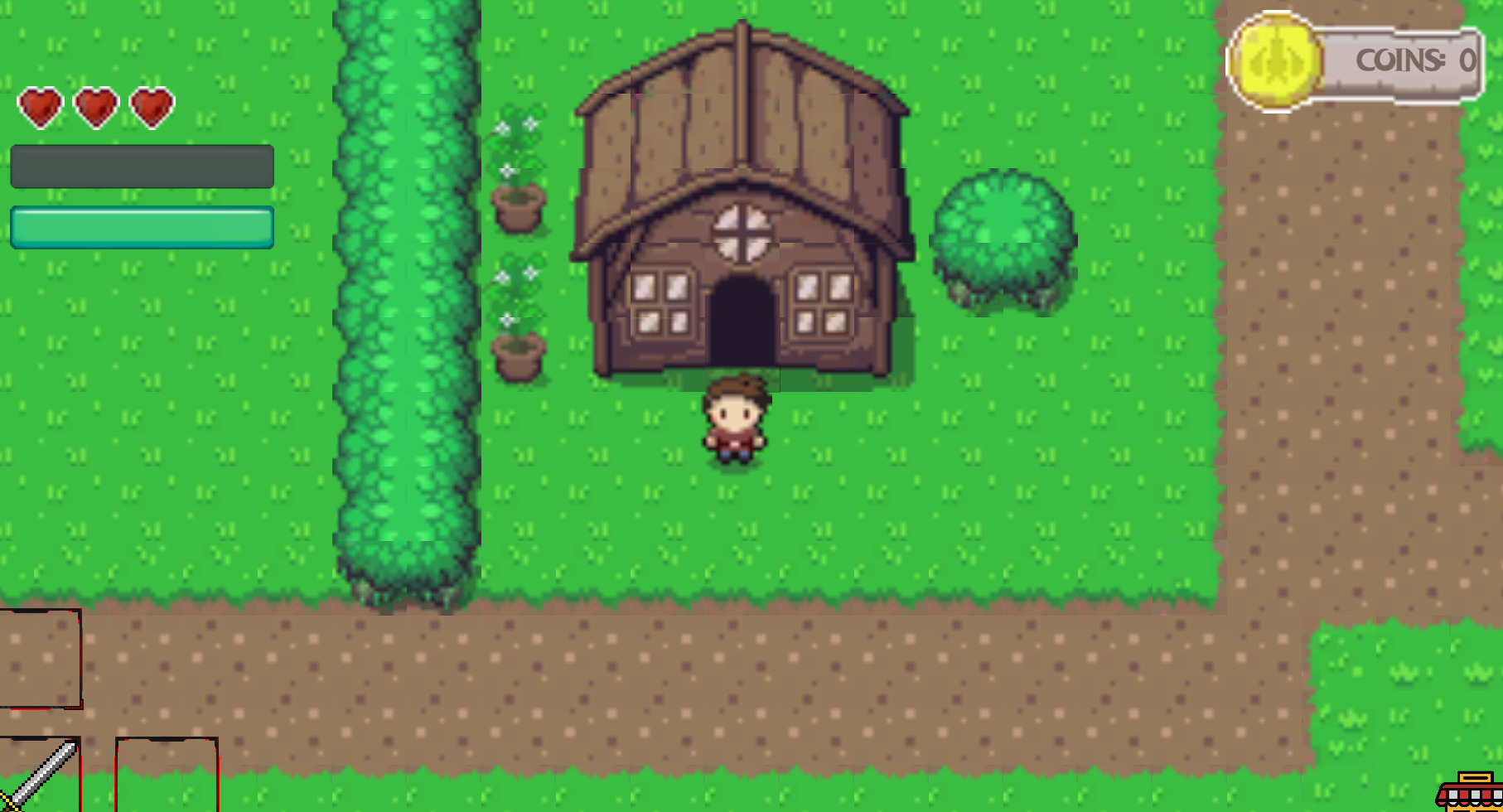
Task: Select the empty slot beside the sword
Action: click(167, 775)
